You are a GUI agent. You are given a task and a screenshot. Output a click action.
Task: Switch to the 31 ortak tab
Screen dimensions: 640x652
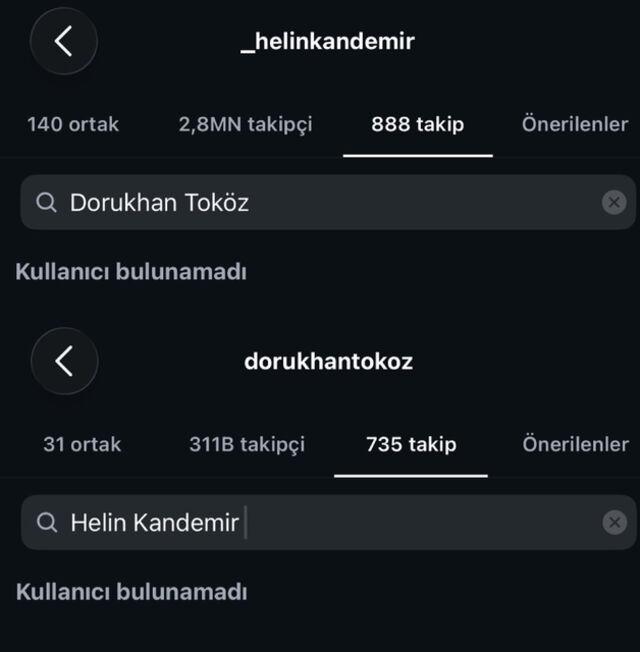(82, 444)
